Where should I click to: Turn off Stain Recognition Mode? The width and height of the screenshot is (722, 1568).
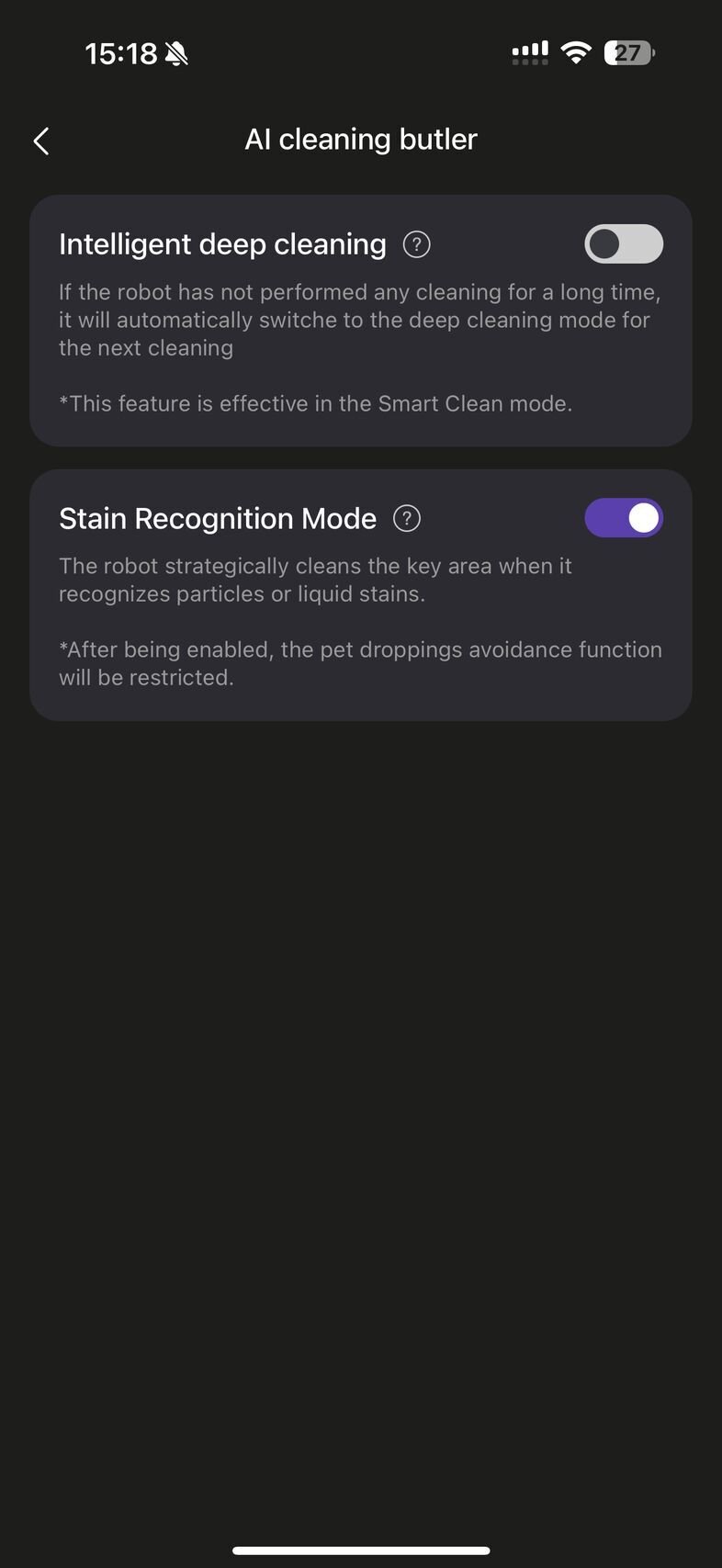point(623,518)
